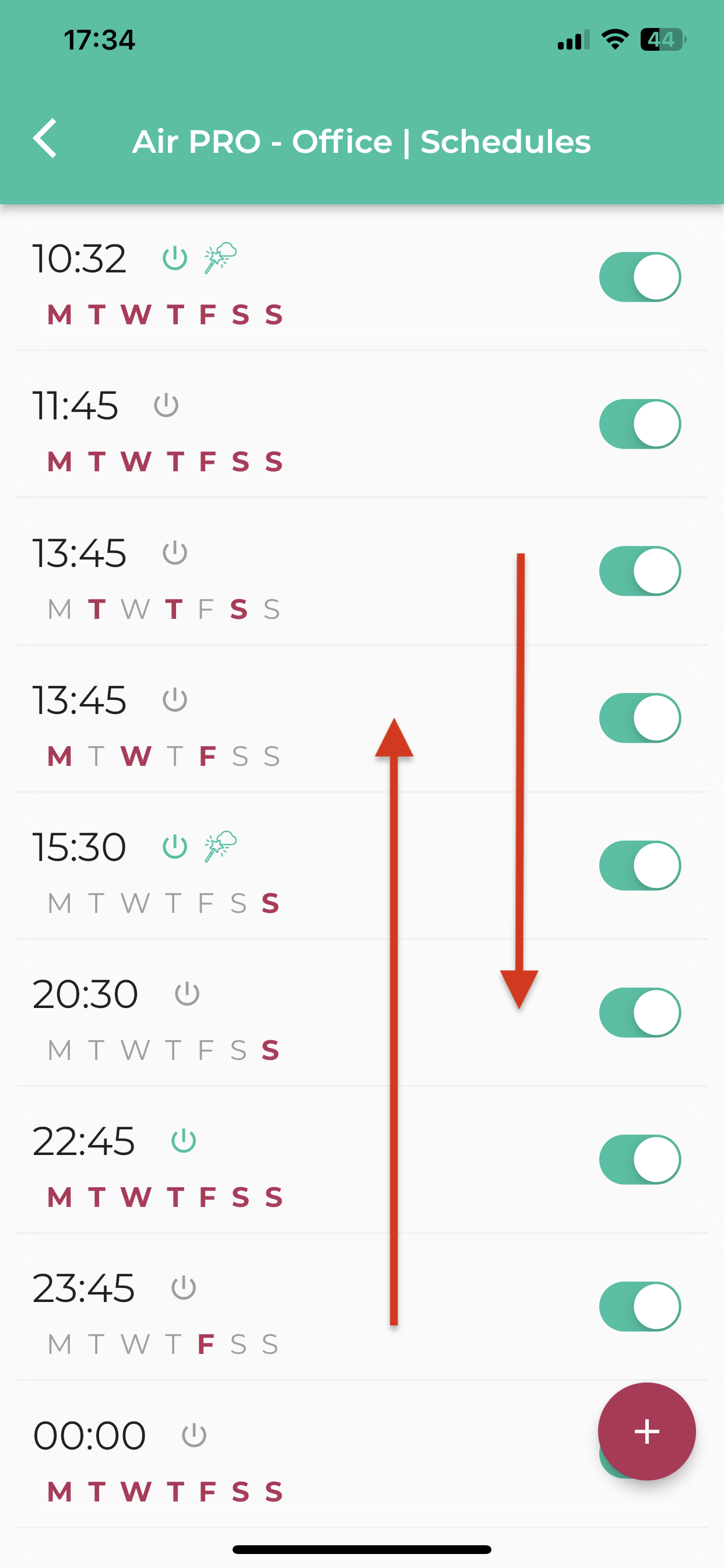The width and height of the screenshot is (724, 1568).
Task: Toggle the 15:30 schedule off
Action: pos(640,866)
